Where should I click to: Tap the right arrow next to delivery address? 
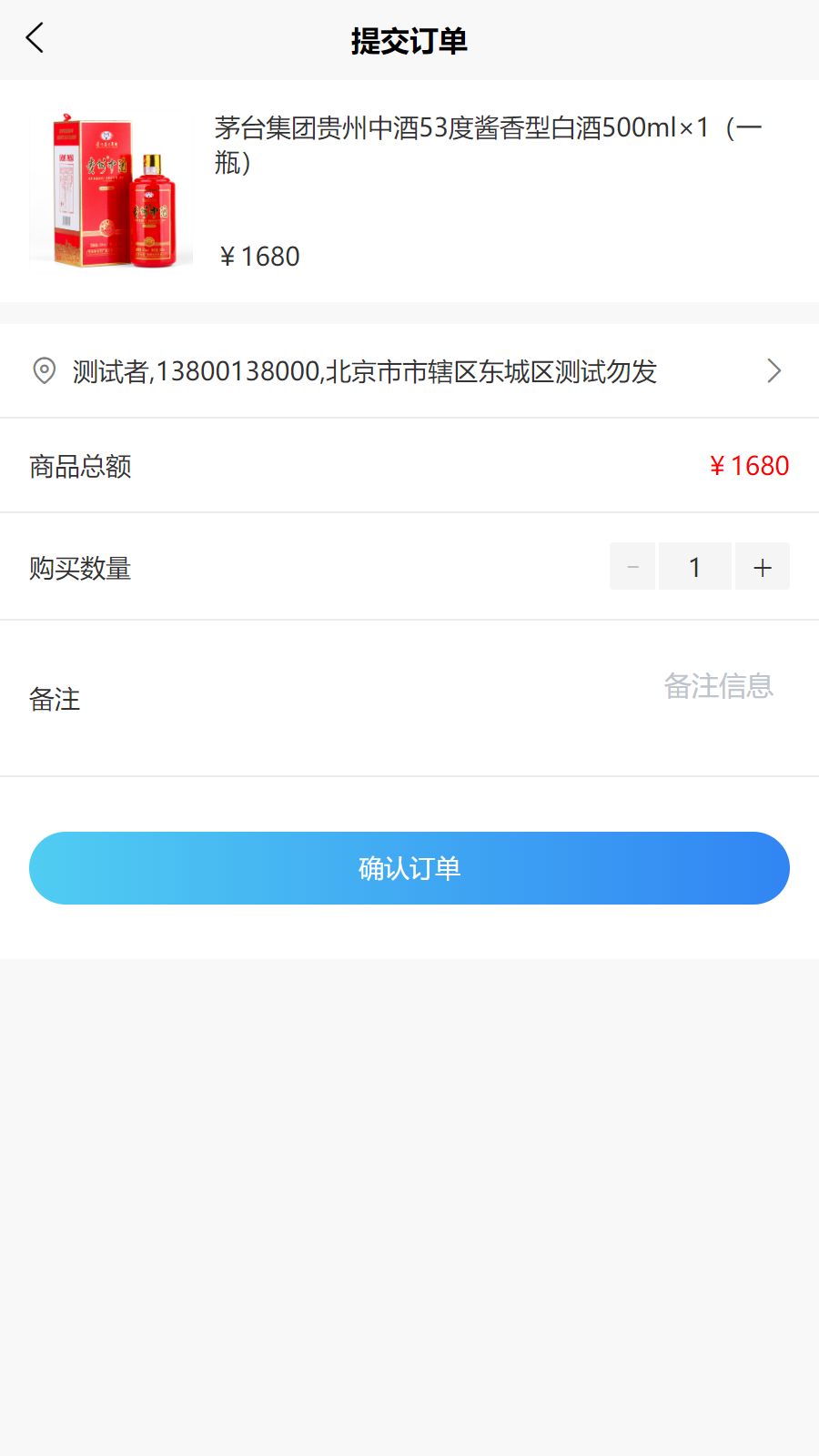click(774, 370)
